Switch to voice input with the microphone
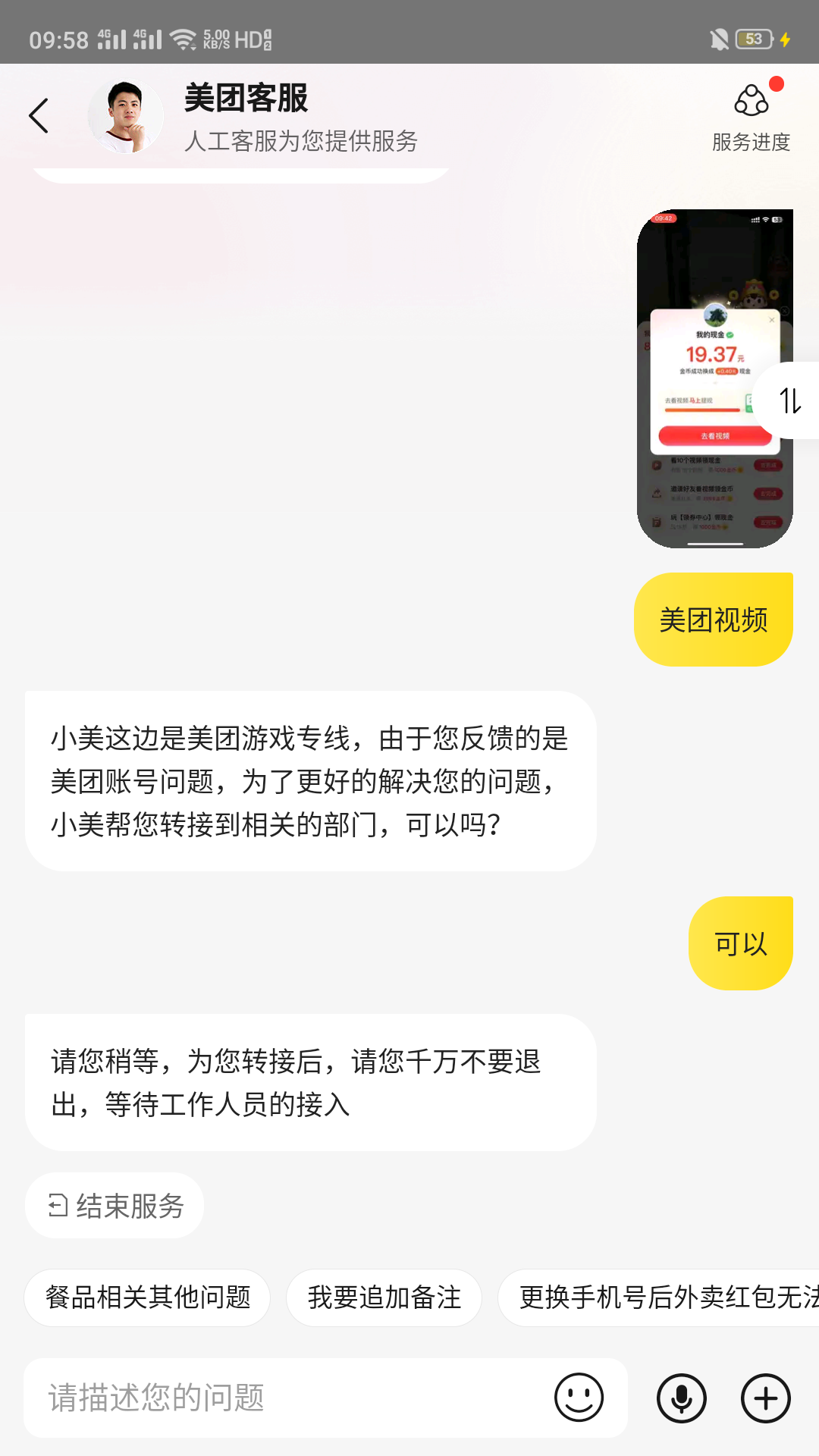Screen dimensions: 819x1456 click(681, 1398)
